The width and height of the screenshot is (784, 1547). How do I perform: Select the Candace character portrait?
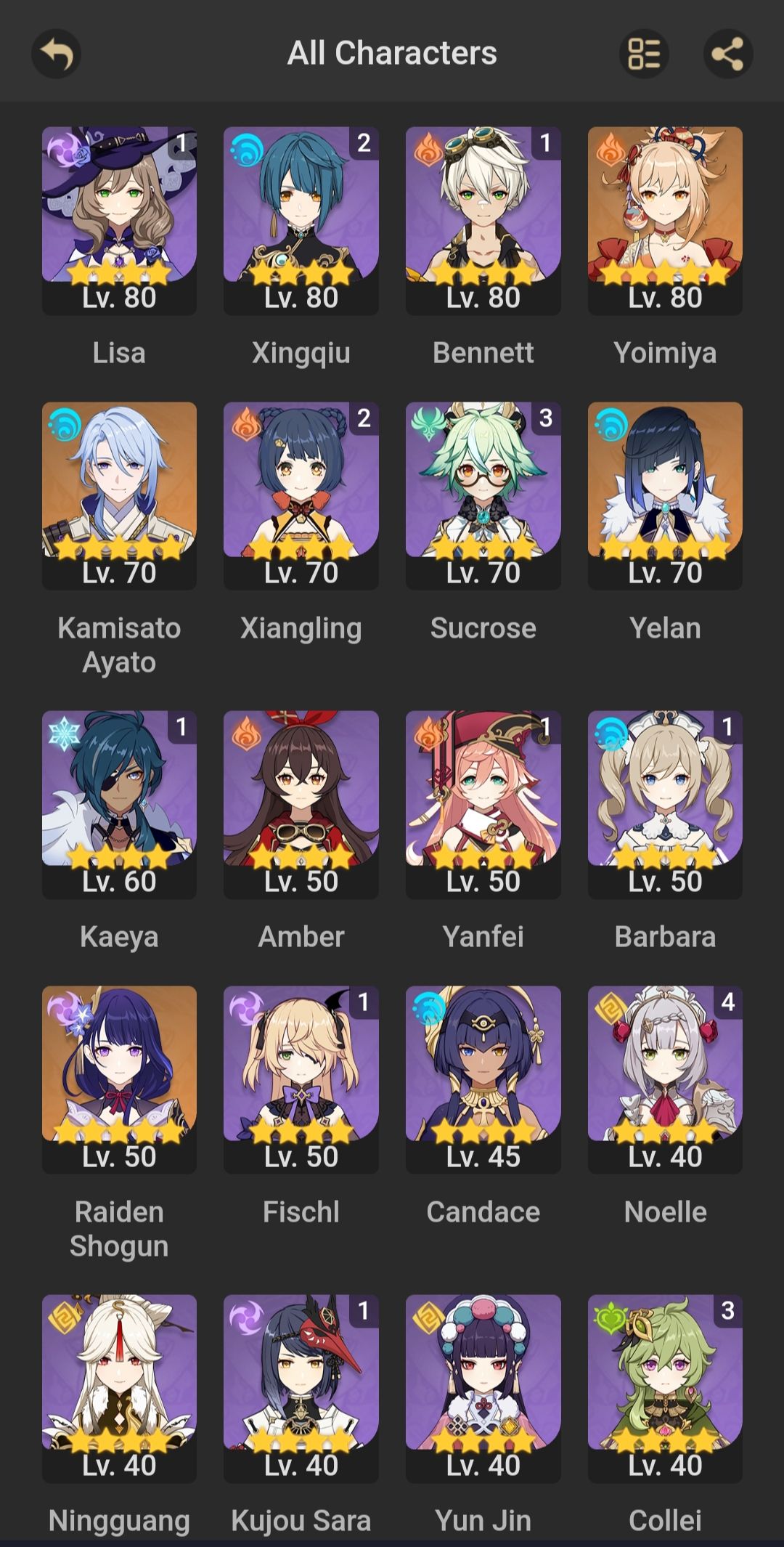point(483,1075)
